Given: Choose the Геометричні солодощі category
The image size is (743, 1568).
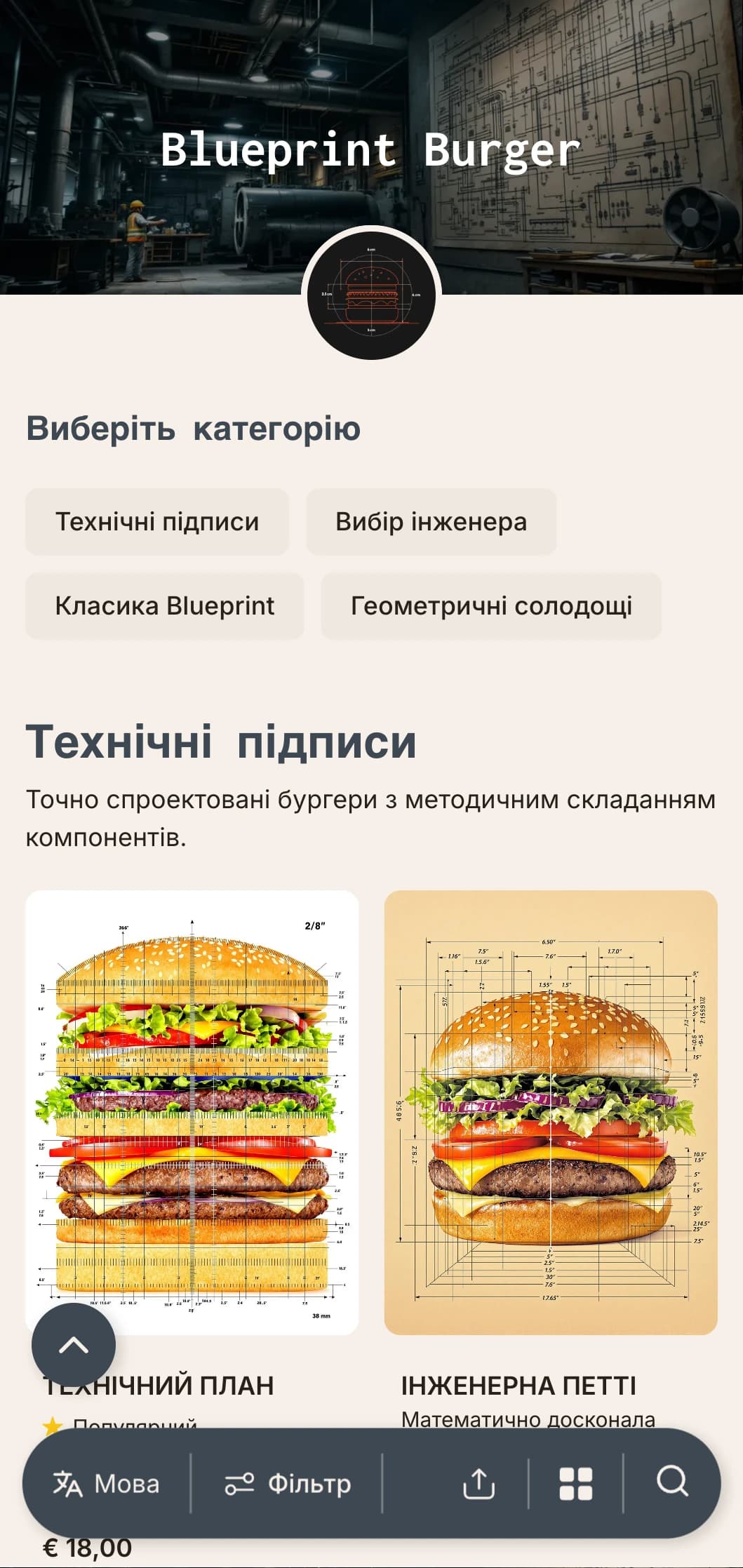Looking at the screenshot, I should [491, 606].
